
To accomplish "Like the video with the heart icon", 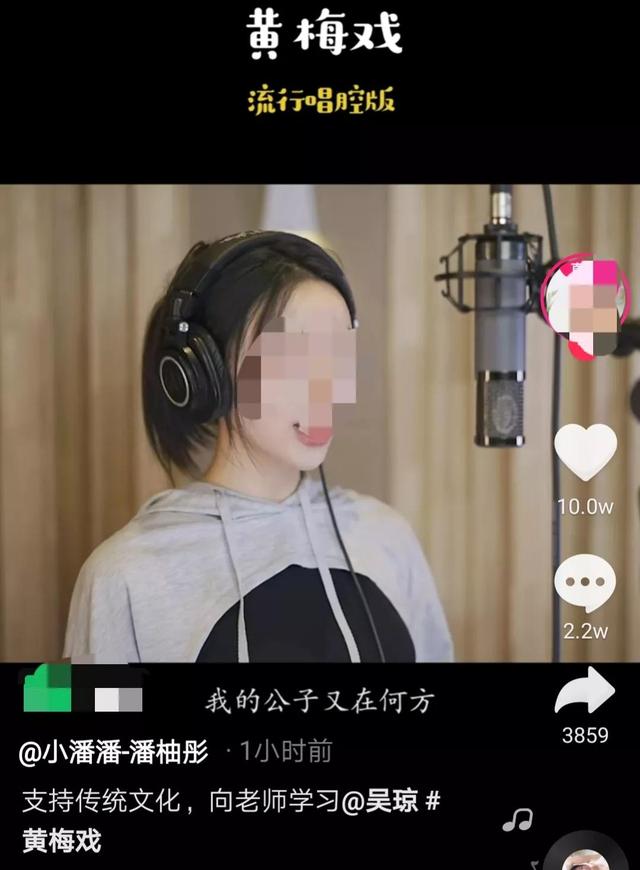I will pos(585,453).
